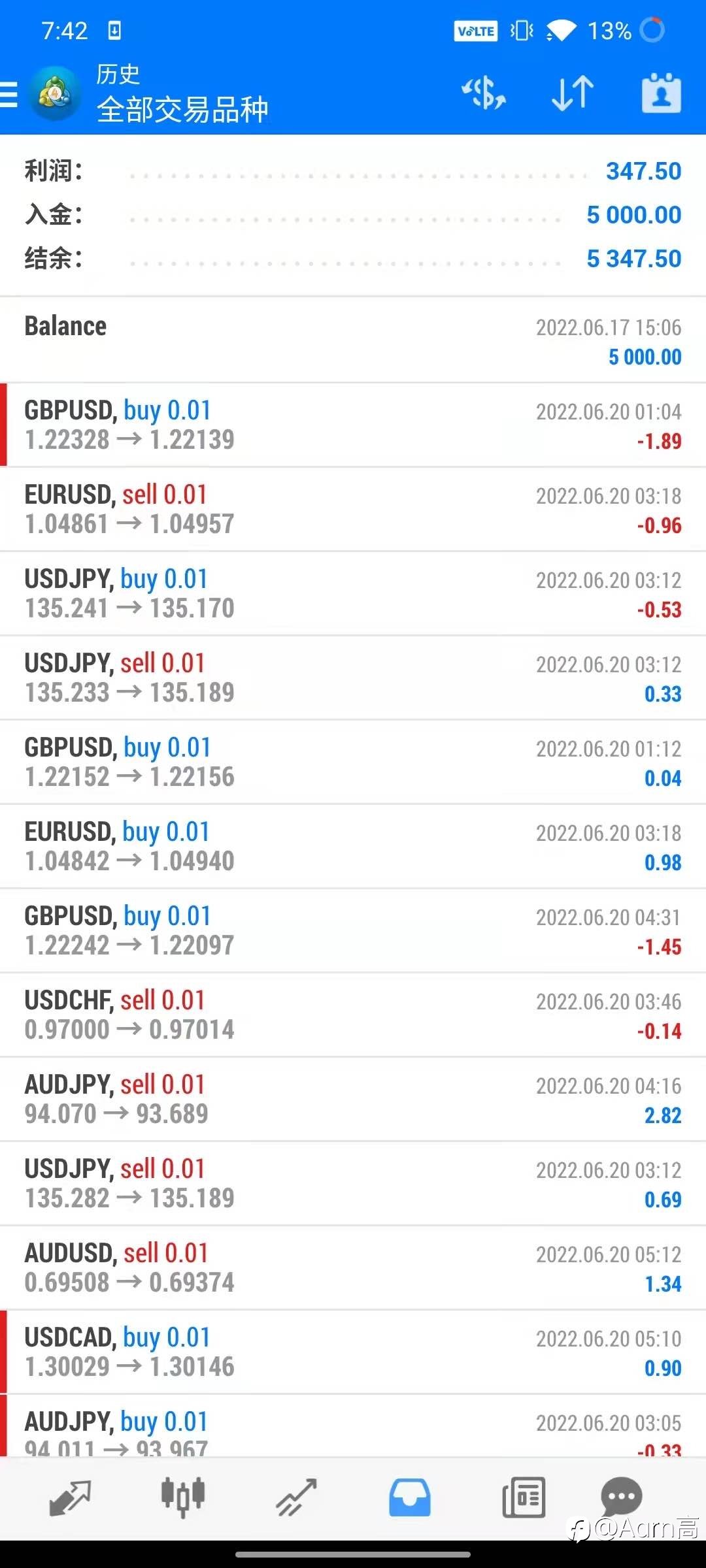Viewport: 706px width, 1568px height.
Task: Open the sort order arrows
Action: click(573, 93)
